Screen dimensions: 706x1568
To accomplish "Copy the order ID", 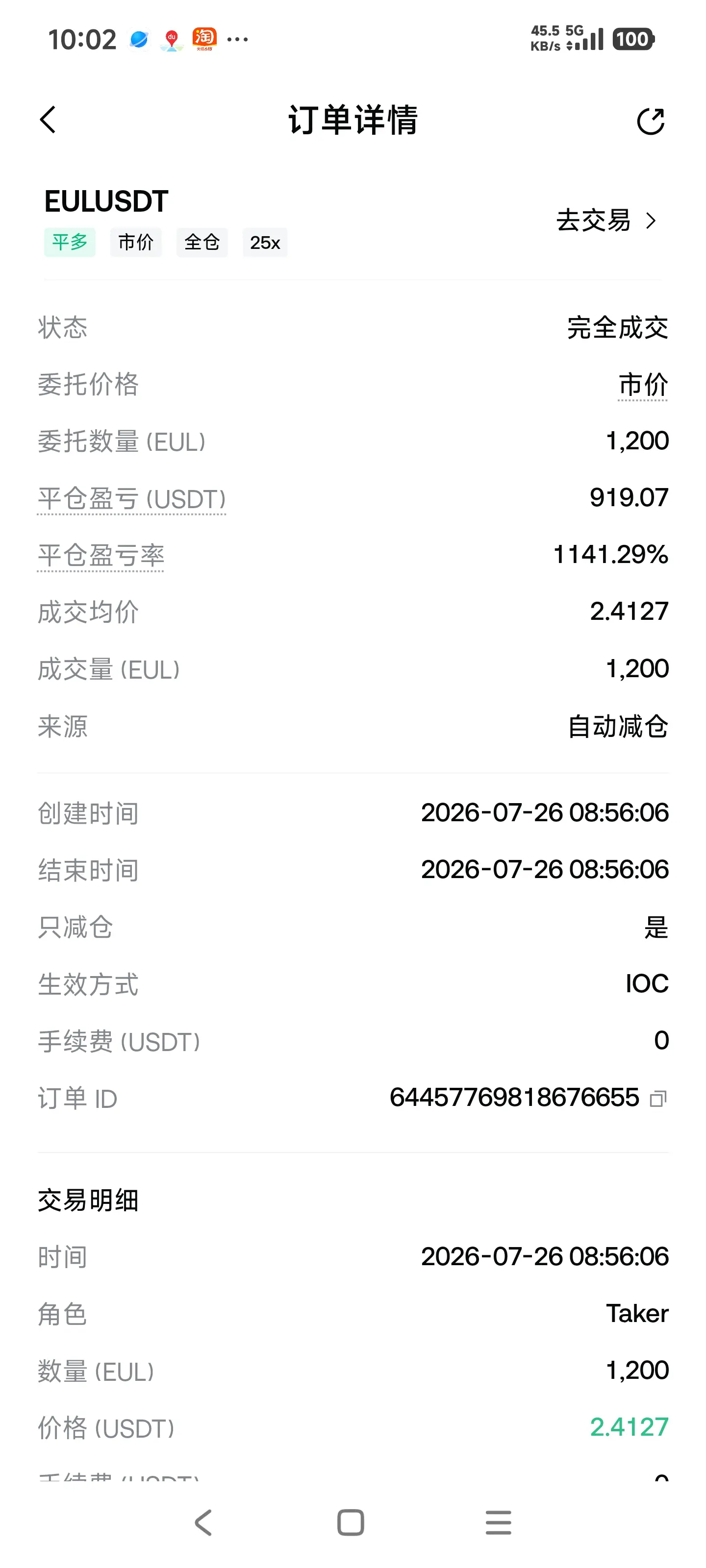I will (x=658, y=1099).
